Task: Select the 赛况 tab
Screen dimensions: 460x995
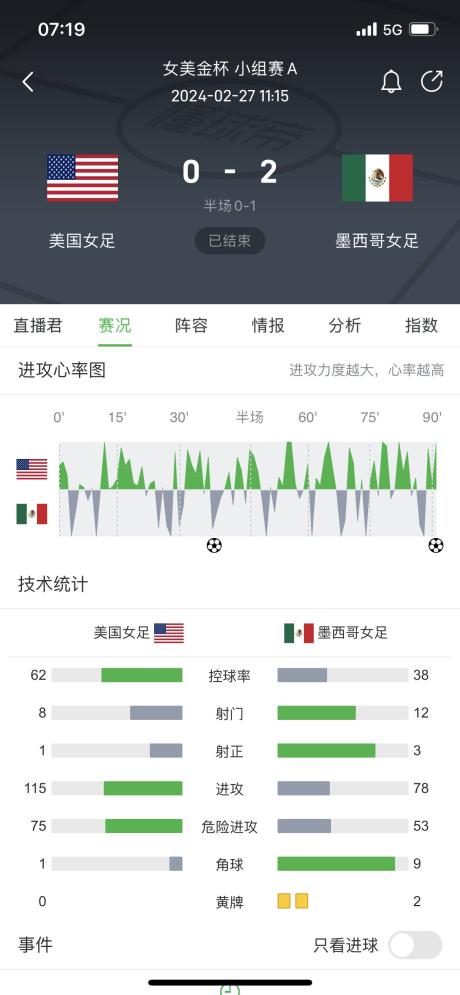Action: [x=115, y=326]
